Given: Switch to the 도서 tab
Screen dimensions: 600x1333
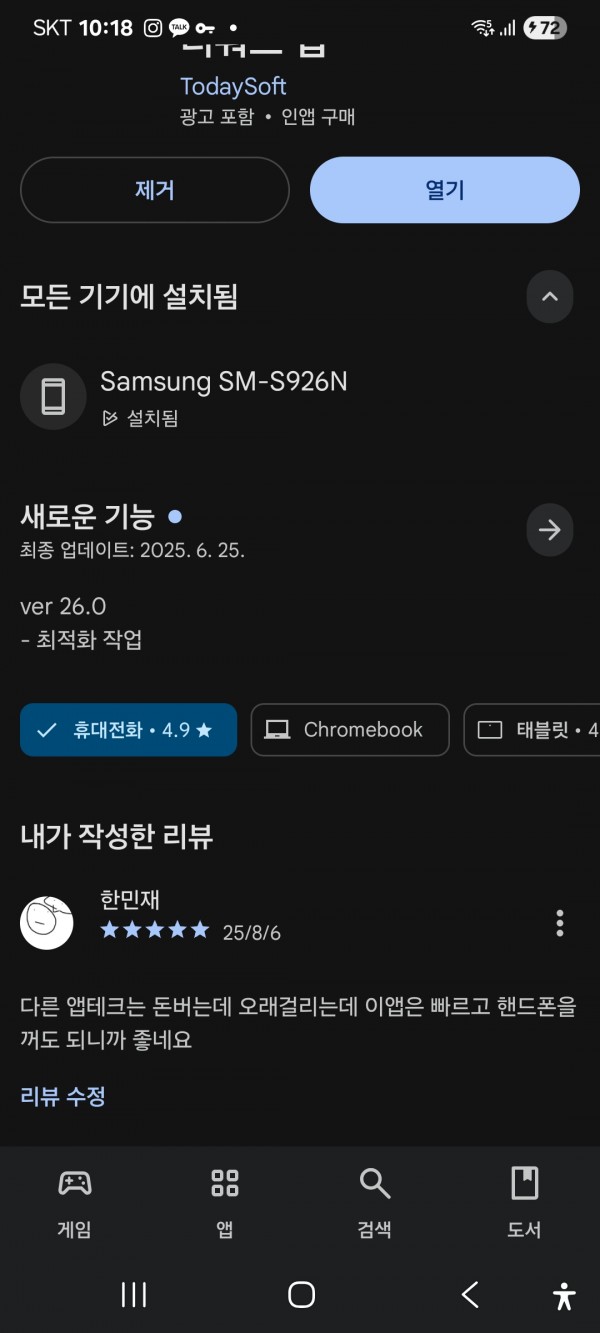Looking at the screenshot, I should (x=524, y=1203).
